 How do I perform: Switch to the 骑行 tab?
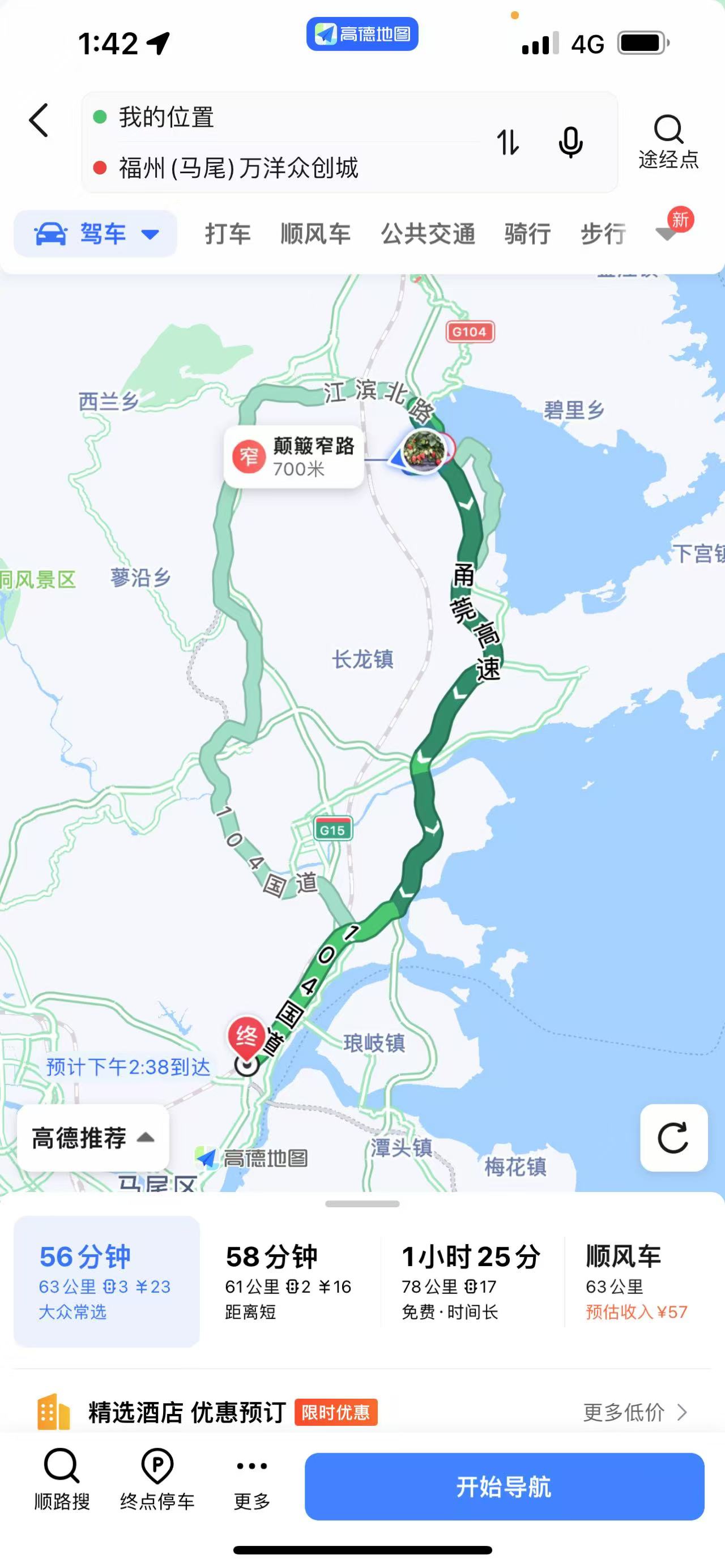pyautogui.click(x=527, y=234)
